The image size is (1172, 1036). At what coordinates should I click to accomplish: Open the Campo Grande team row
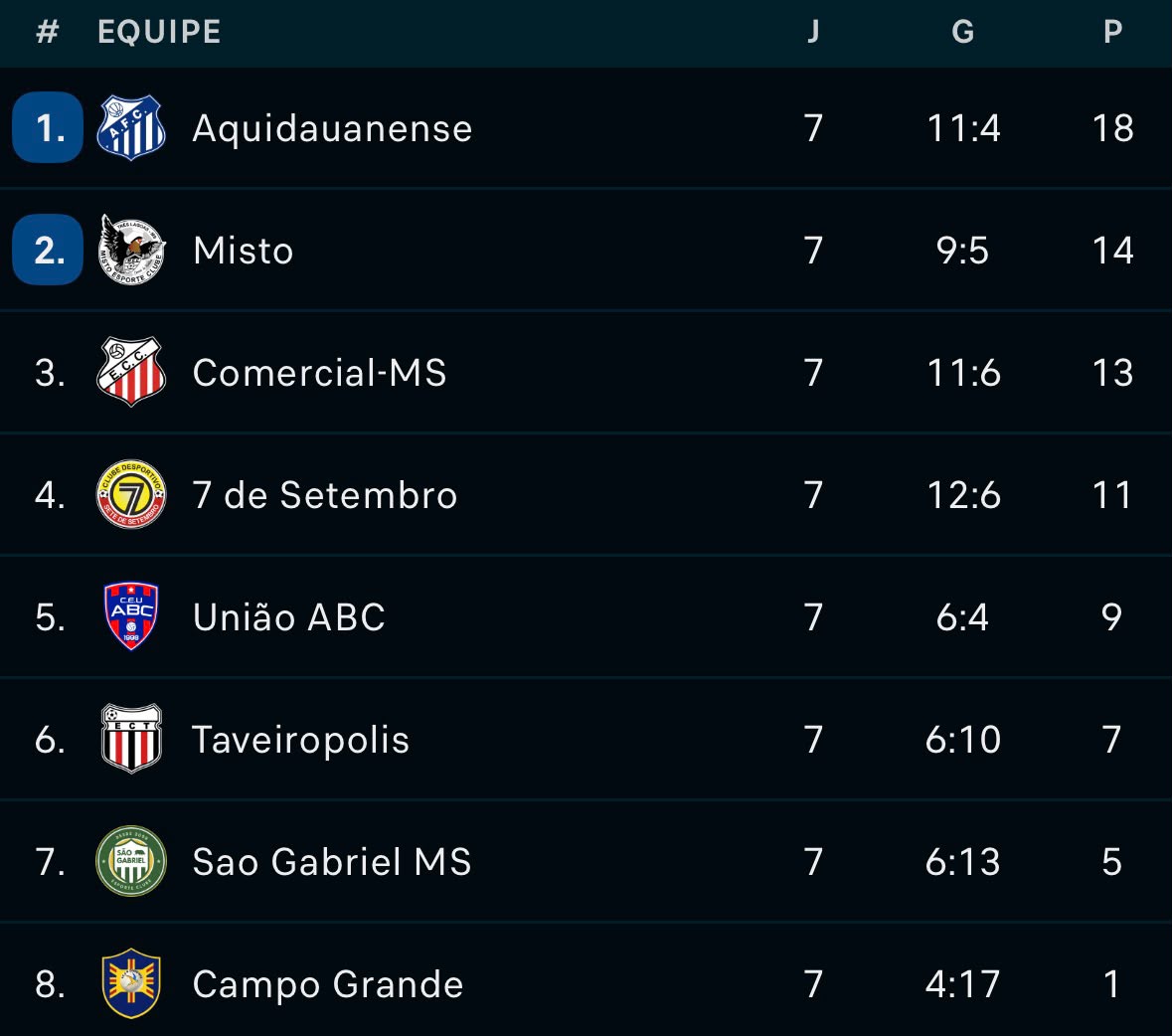click(586, 980)
